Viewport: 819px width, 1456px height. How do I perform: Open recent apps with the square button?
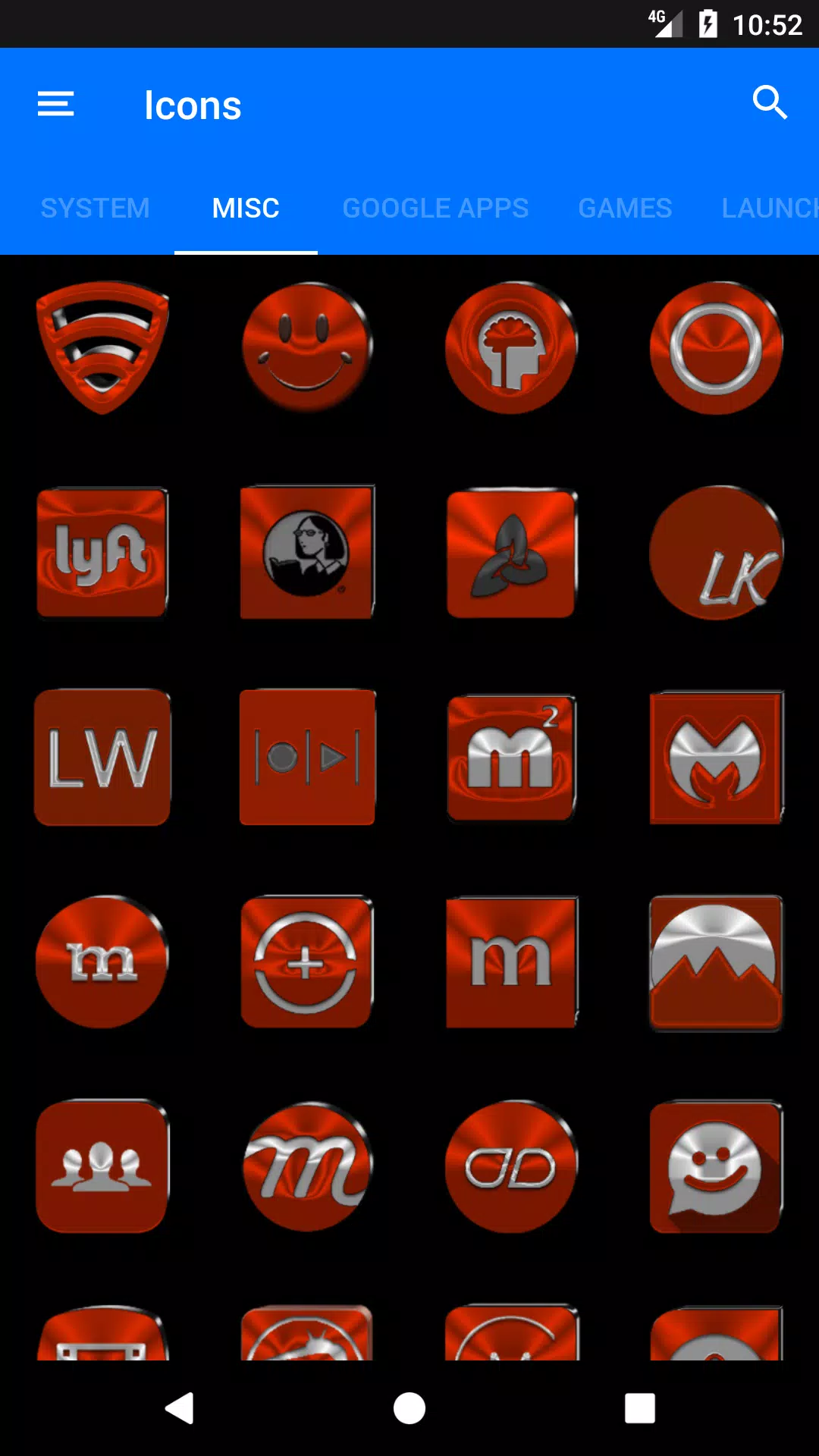640,1408
